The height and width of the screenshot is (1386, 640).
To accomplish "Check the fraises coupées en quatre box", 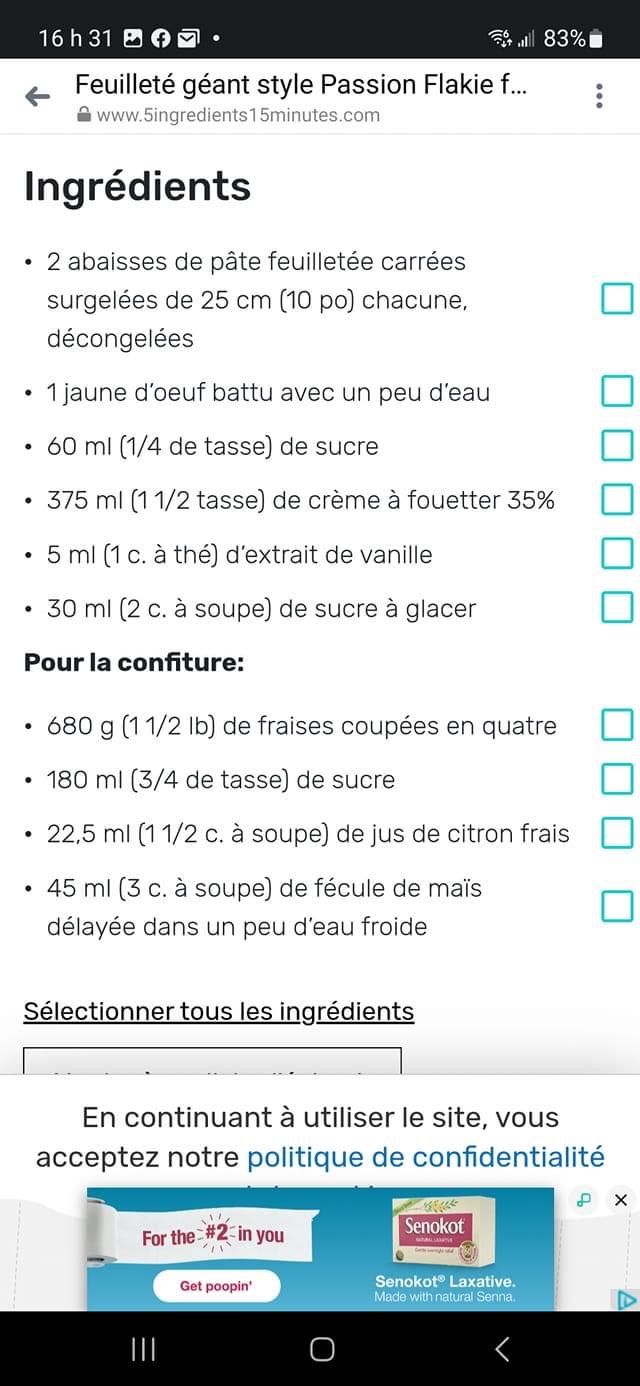I will [x=617, y=725].
